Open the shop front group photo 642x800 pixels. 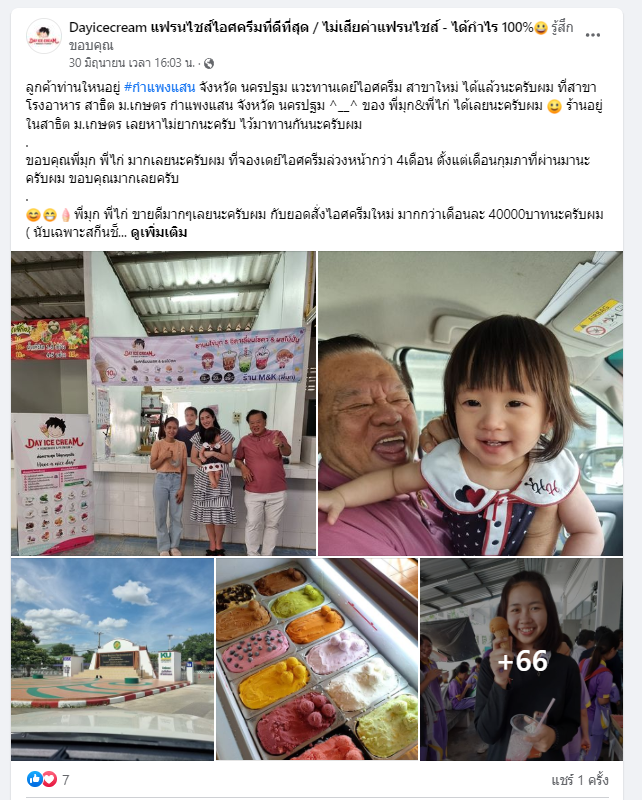tap(163, 403)
